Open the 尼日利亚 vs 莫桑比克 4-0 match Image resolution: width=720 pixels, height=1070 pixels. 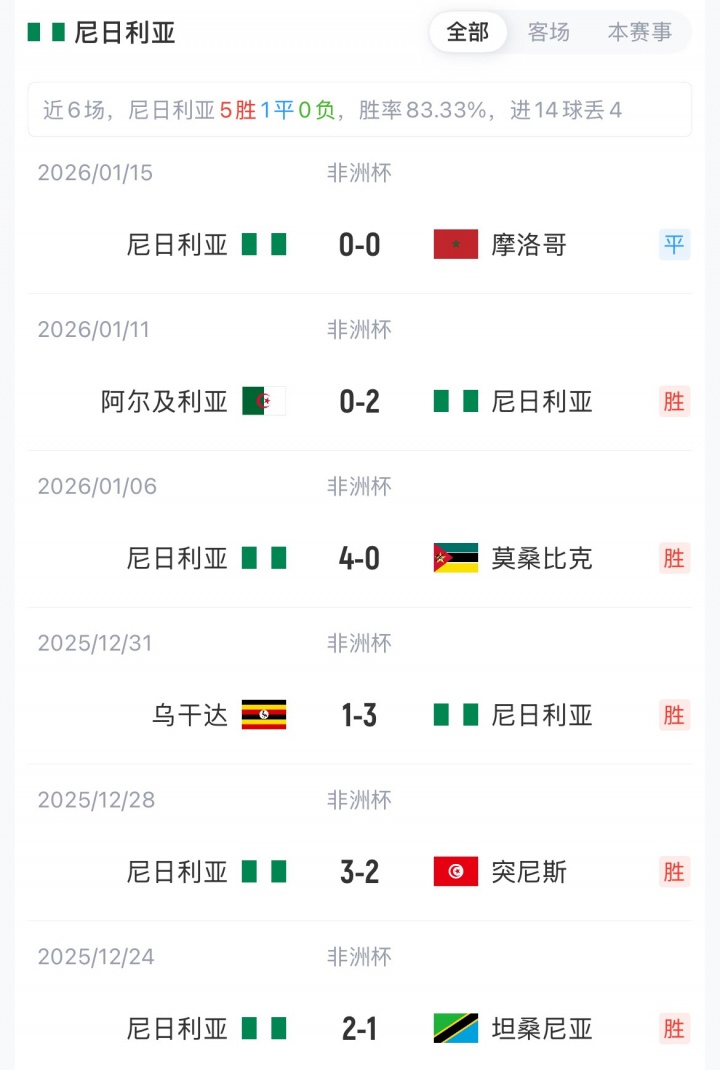tap(359, 558)
